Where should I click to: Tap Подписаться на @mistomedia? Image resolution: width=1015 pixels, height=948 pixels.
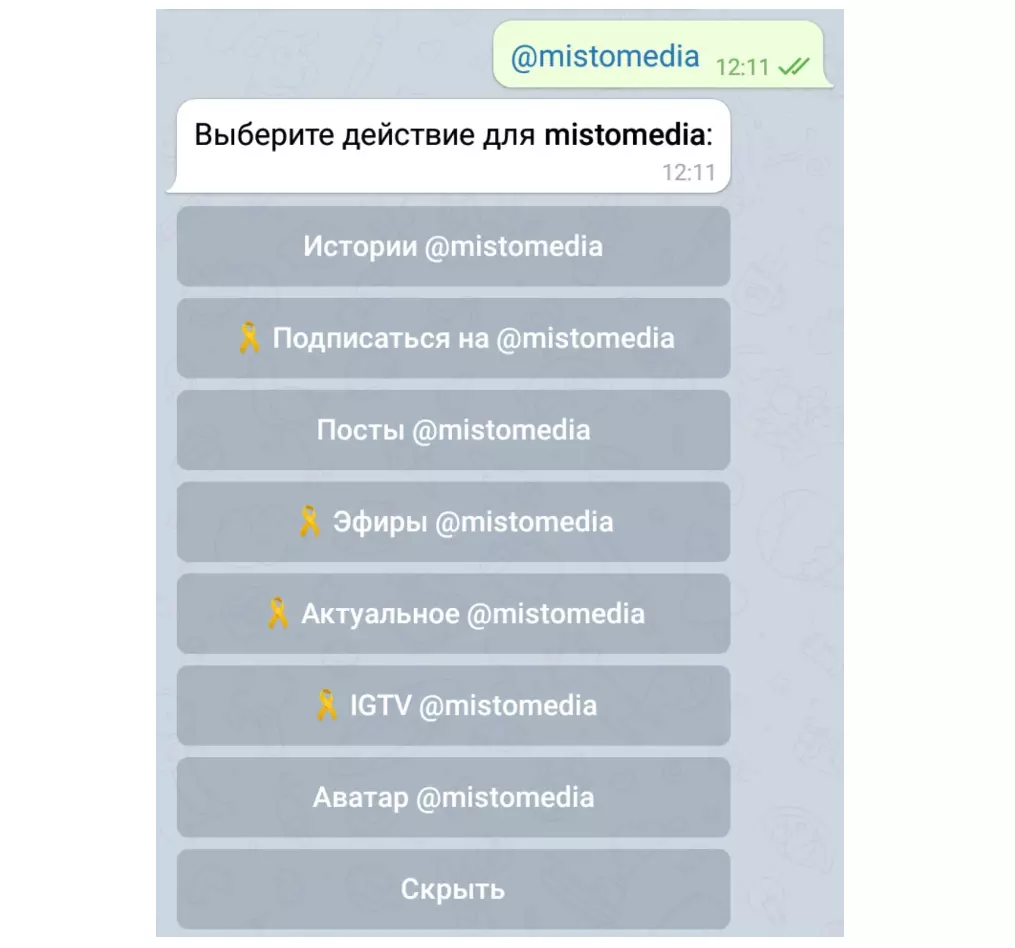[453, 338]
